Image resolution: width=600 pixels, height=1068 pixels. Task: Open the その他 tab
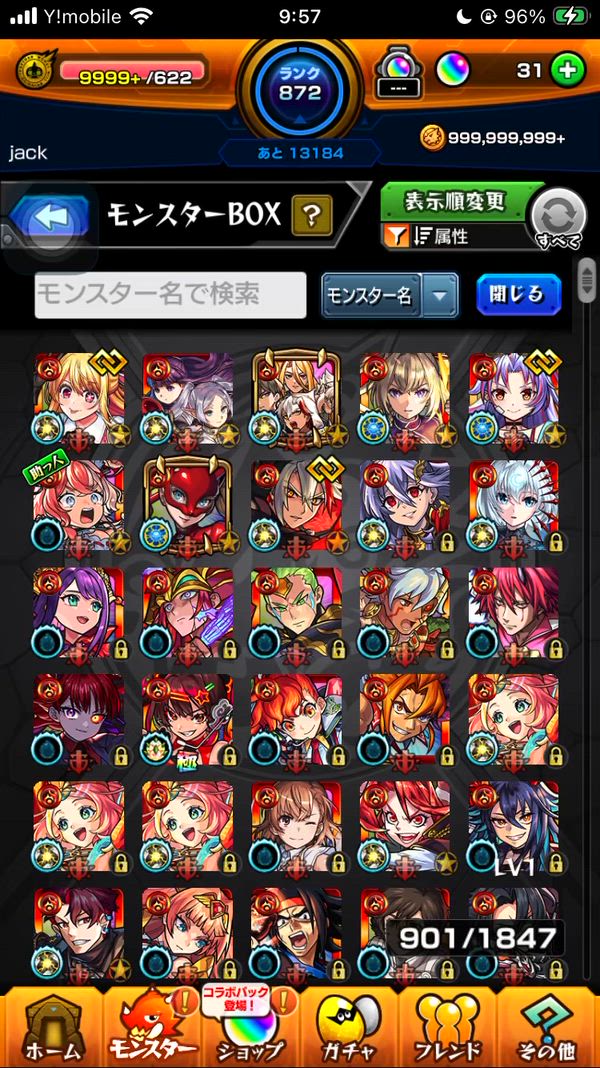point(547,1025)
